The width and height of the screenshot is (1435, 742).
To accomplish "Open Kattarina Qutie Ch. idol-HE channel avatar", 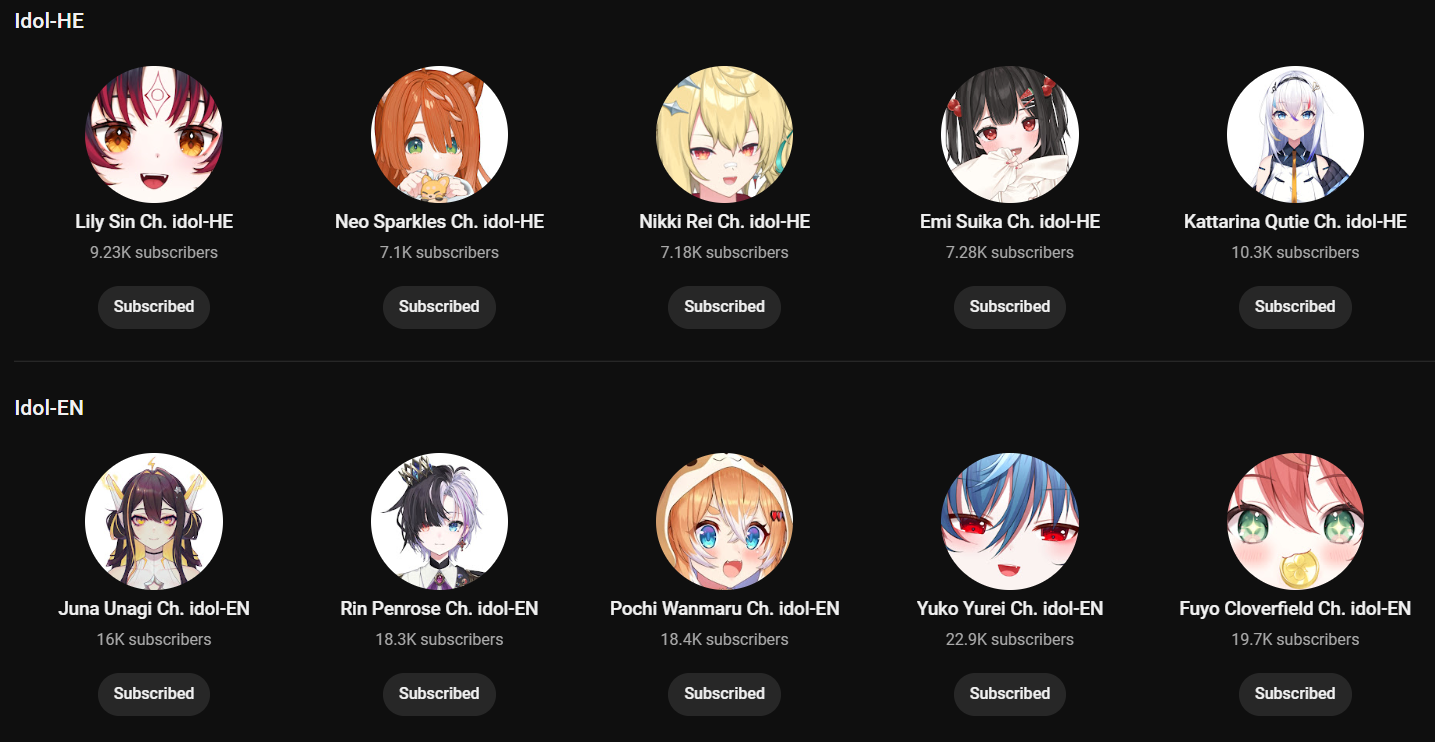I will (x=1295, y=134).
